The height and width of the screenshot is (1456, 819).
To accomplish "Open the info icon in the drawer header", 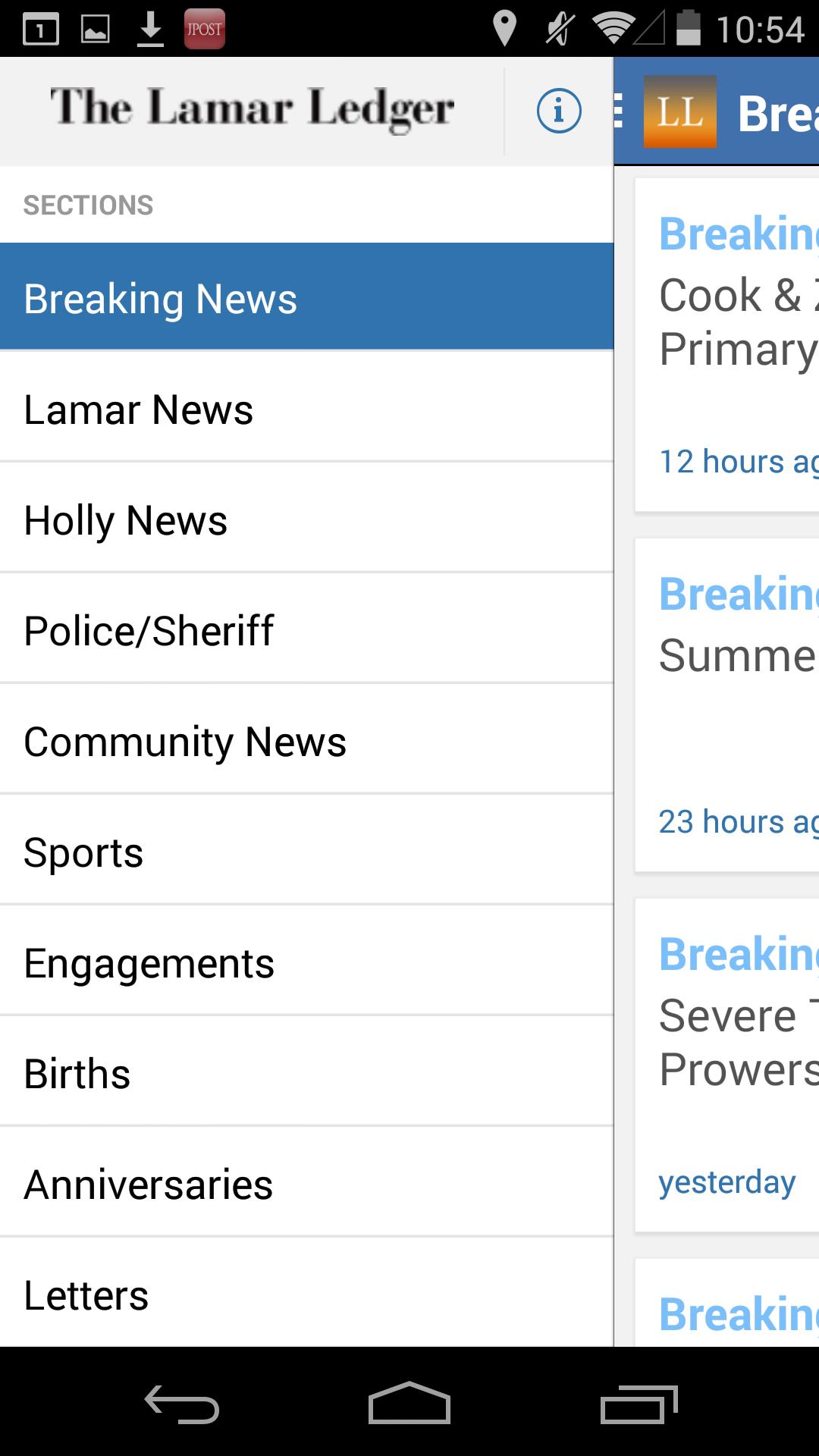I will coord(559,111).
